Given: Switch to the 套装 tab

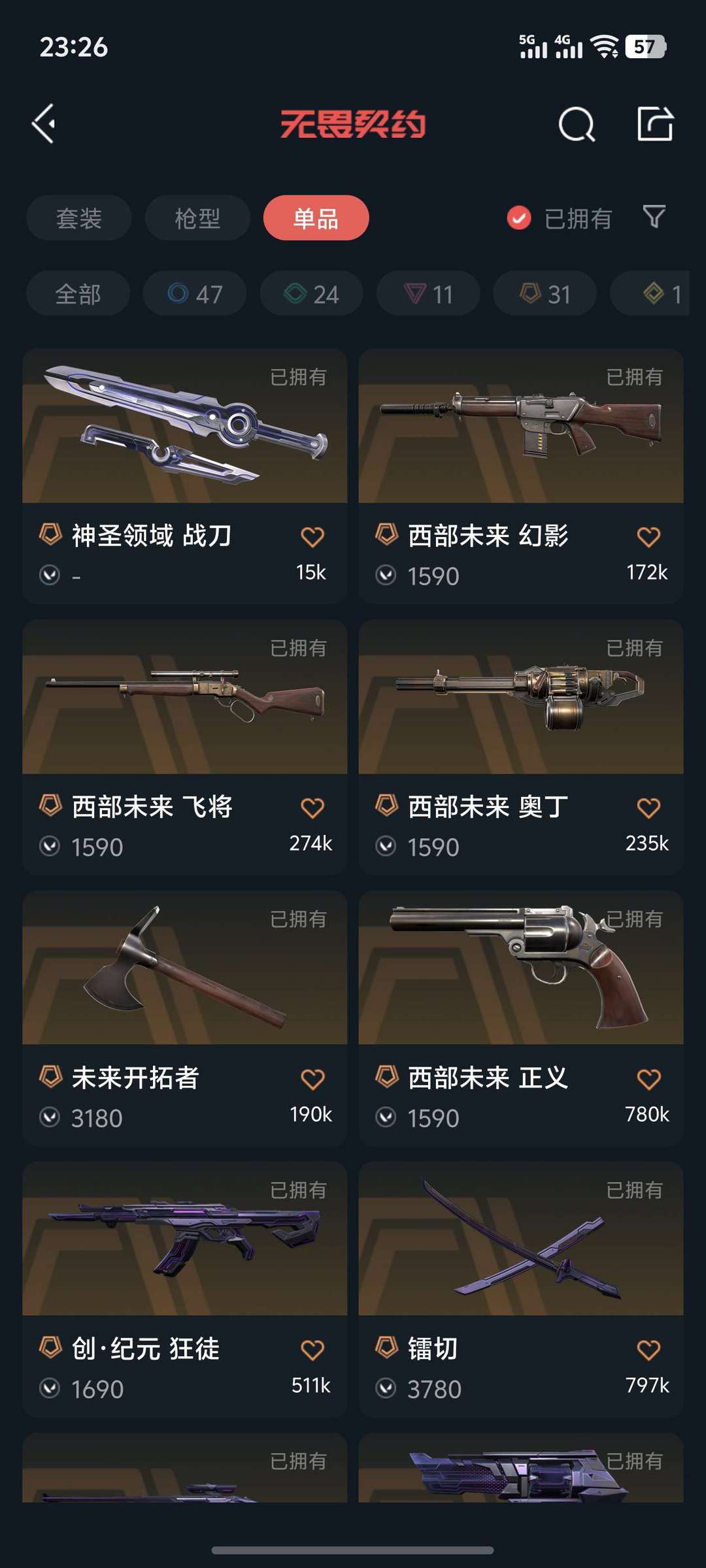Looking at the screenshot, I should (78, 218).
